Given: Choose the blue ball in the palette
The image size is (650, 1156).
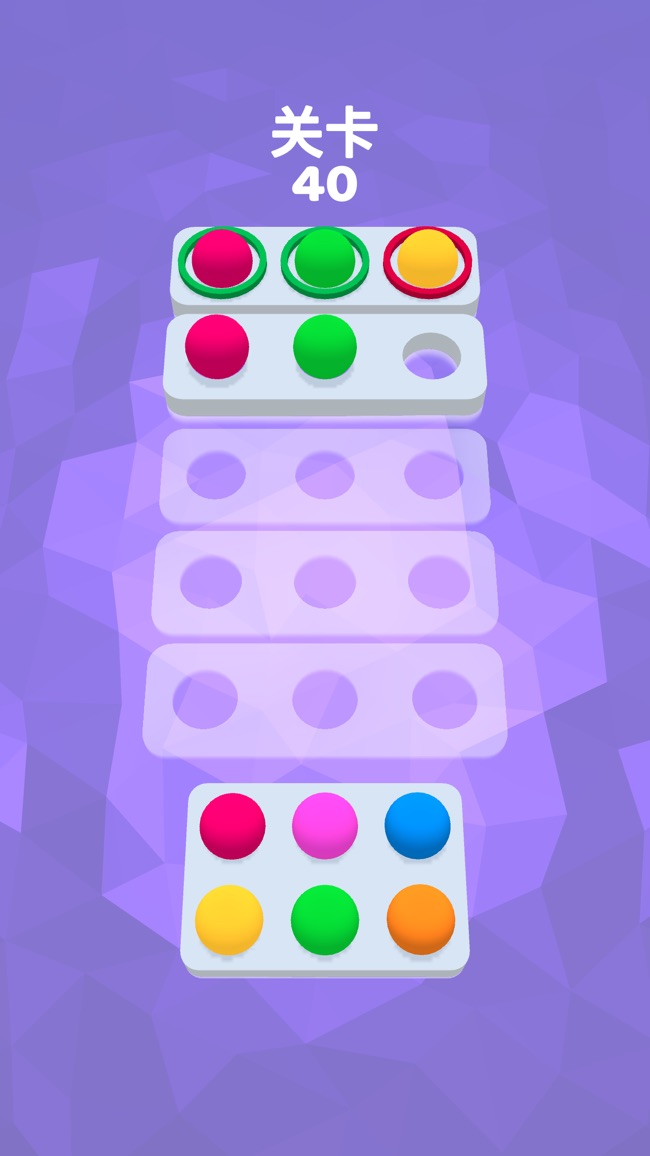Looking at the screenshot, I should pos(417,826).
